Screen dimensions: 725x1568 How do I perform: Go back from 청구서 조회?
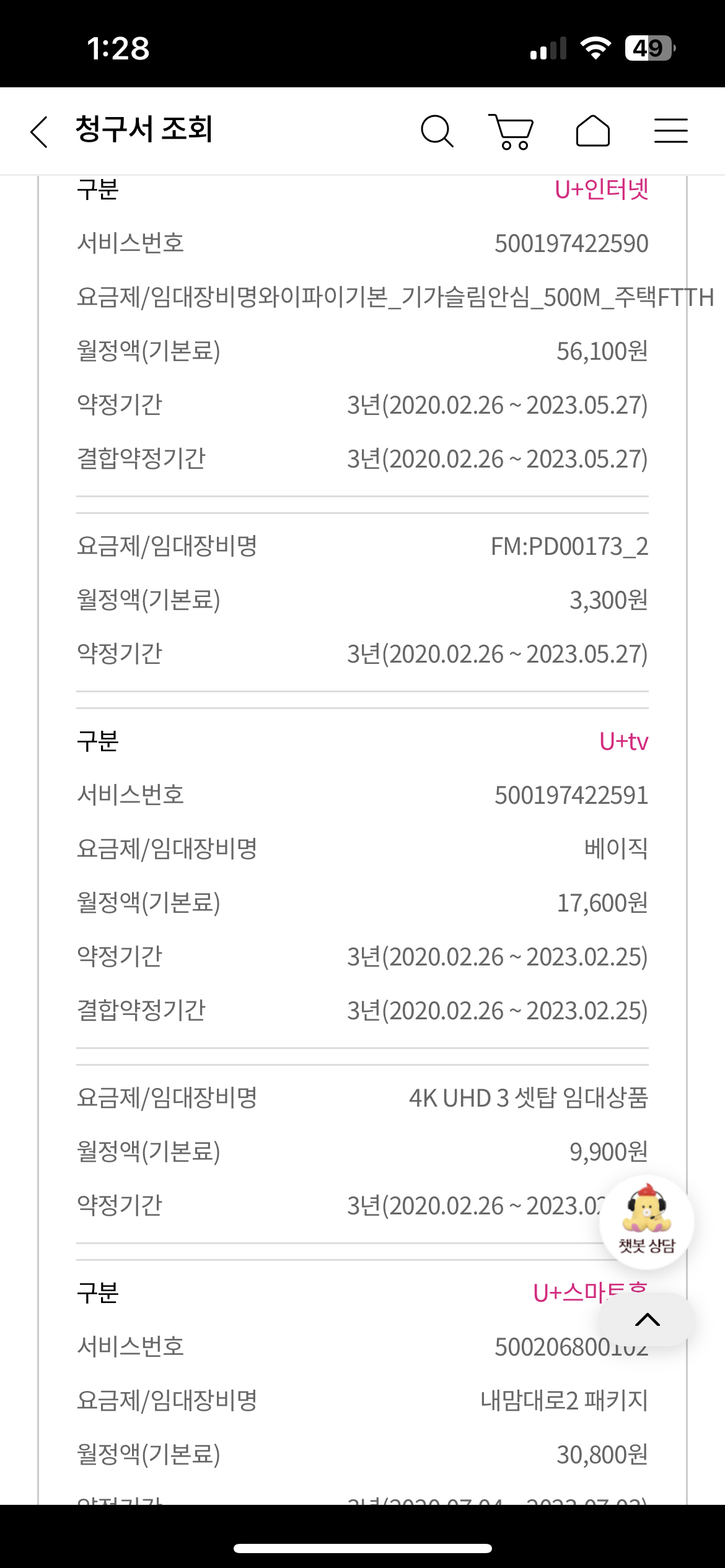39,131
